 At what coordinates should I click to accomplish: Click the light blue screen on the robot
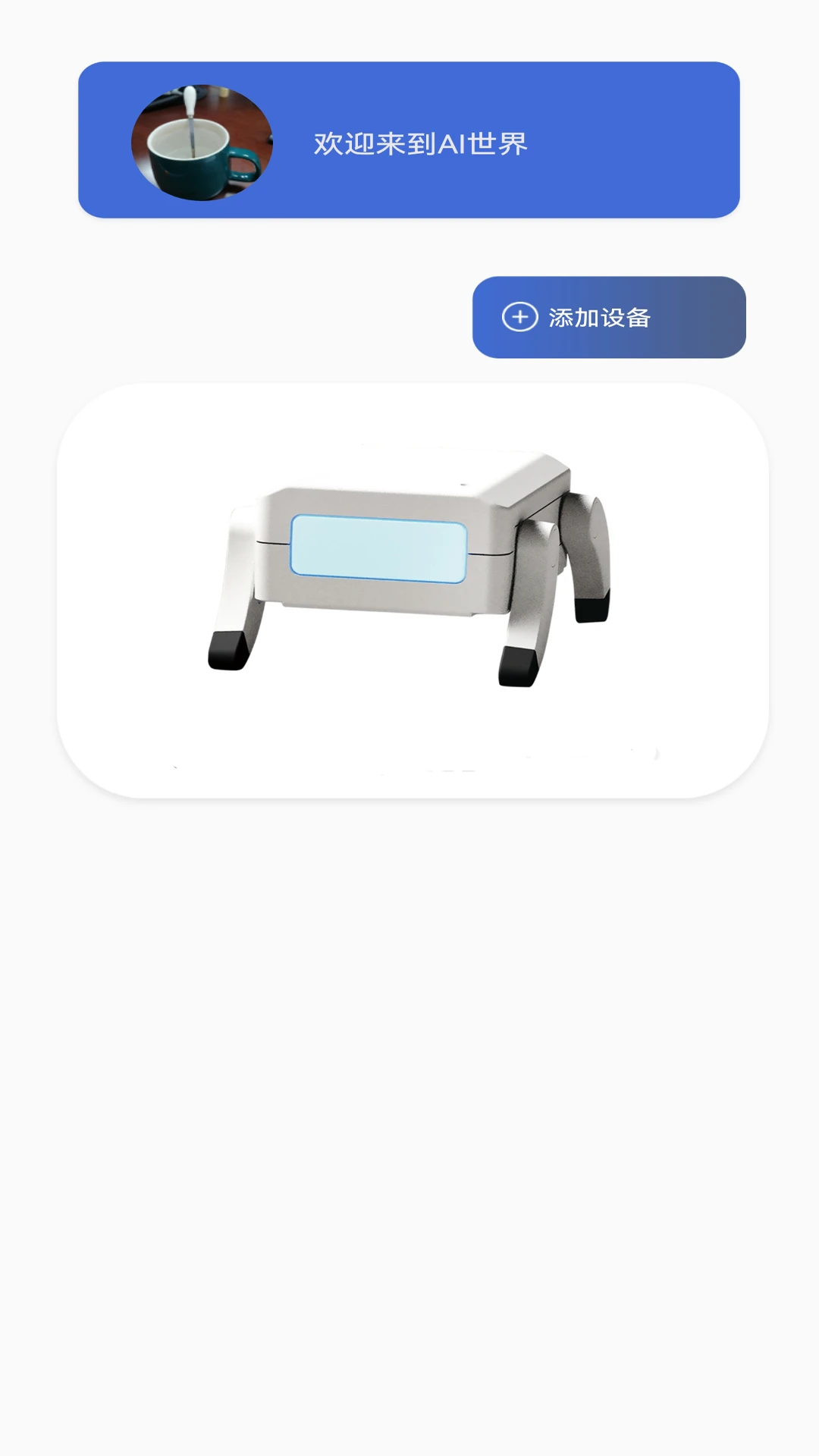click(x=377, y=548)
